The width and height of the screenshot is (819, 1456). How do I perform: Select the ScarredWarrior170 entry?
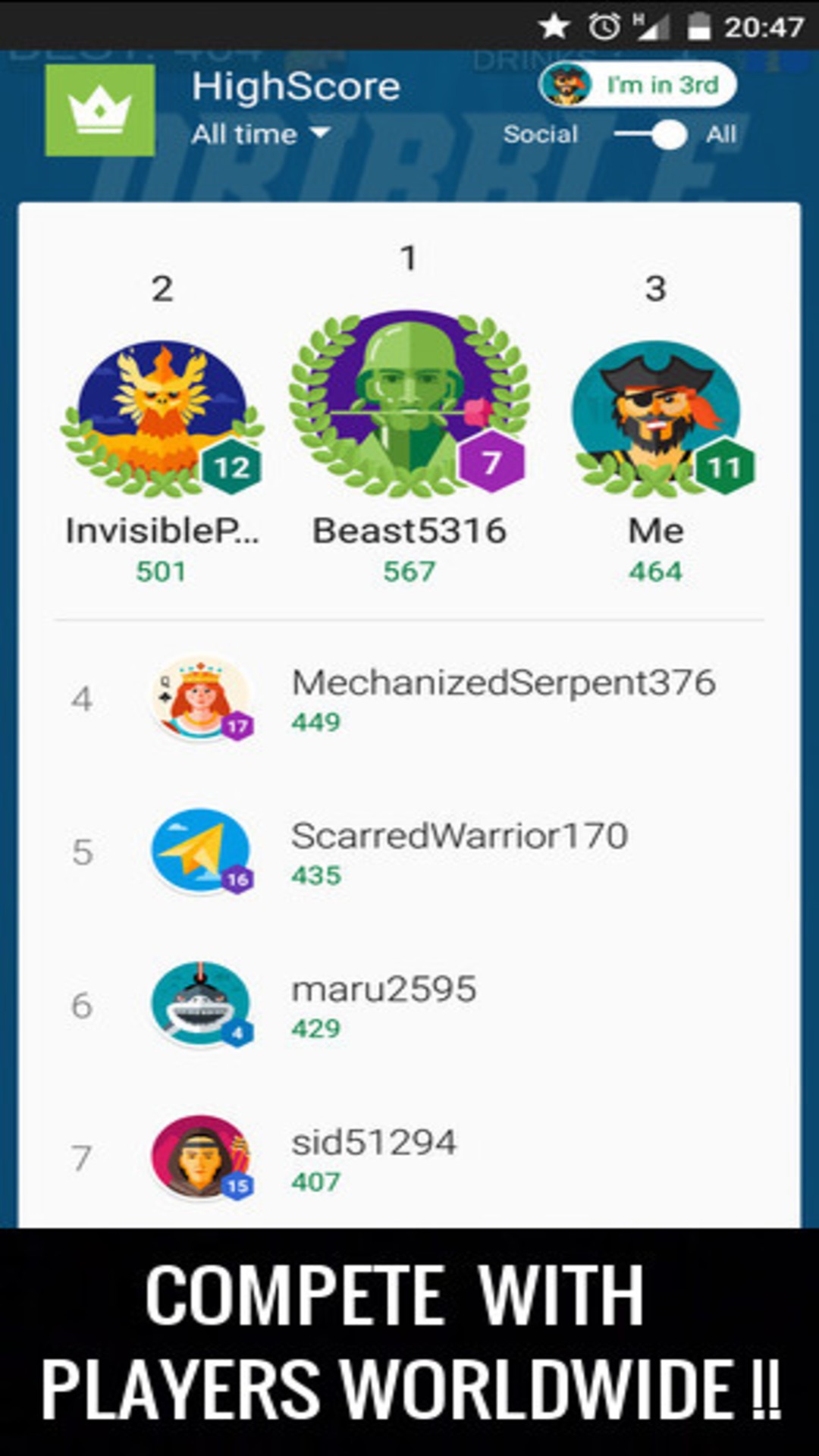tap(409, 852)
